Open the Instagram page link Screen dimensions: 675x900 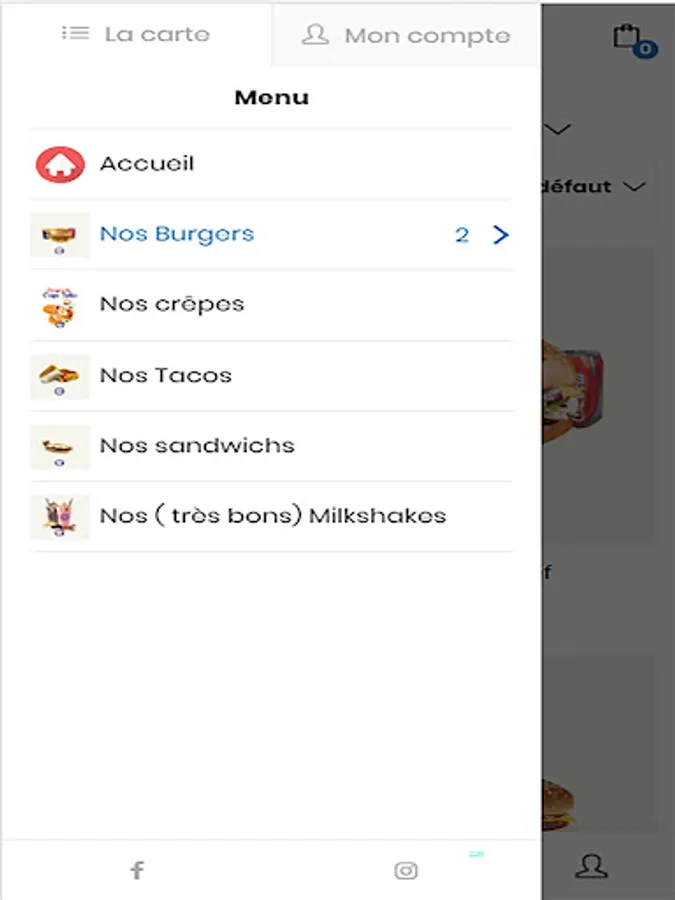(x=406, y=870)
